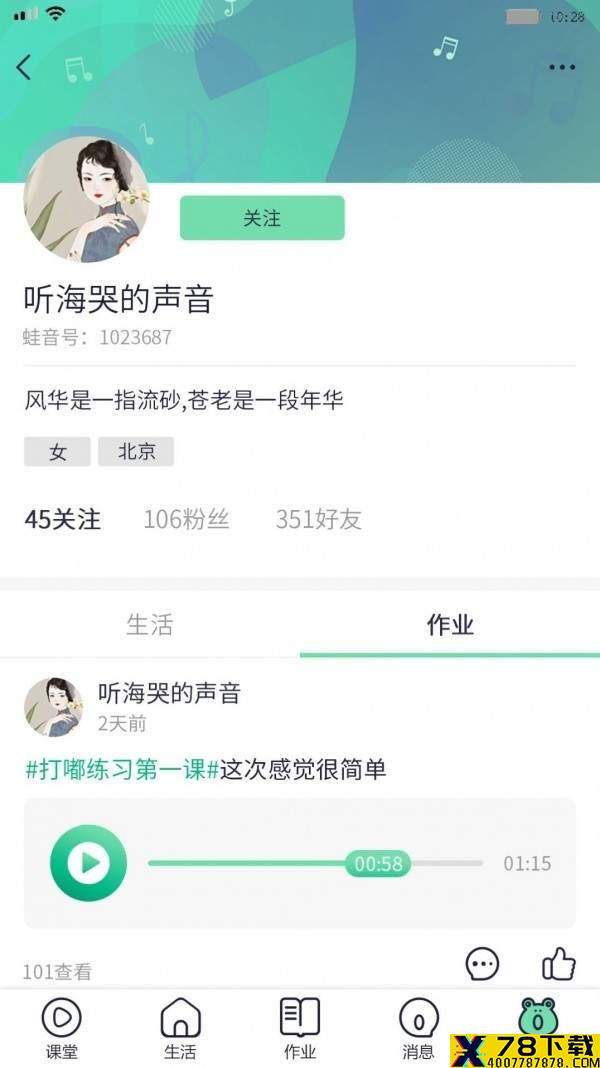Open the 106粉丝 followers list
The height and width of the screenshot is (1068, 600).
click(x=186, y=519)
